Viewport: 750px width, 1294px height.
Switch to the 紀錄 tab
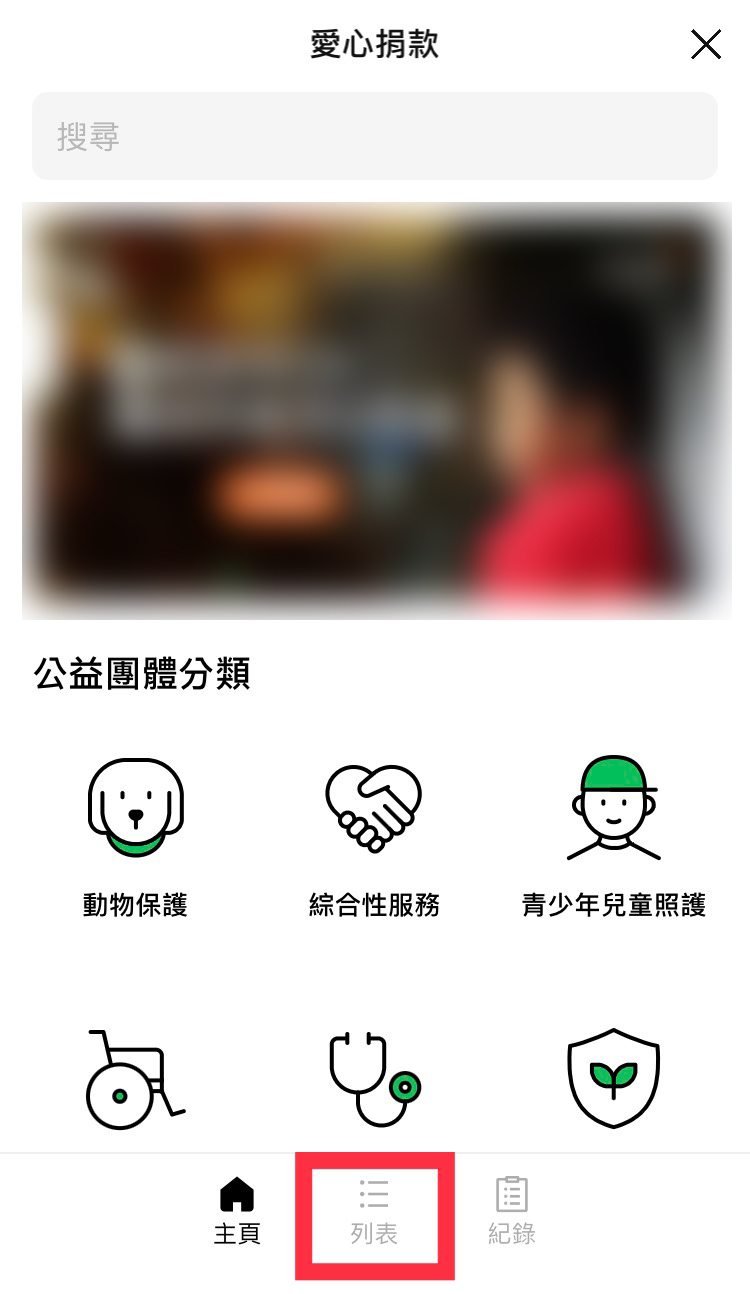pos(511,1211)
